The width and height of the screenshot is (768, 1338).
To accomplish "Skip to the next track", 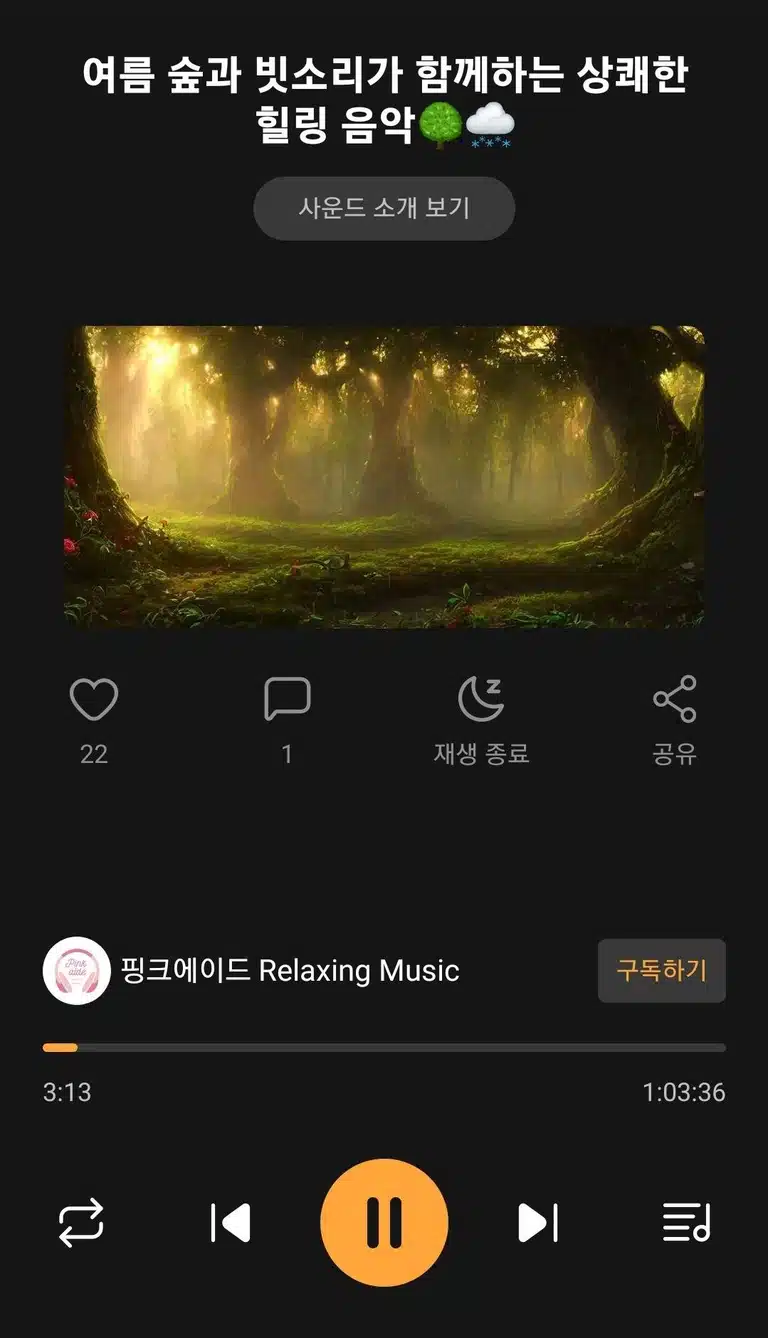I will 537,1223.
